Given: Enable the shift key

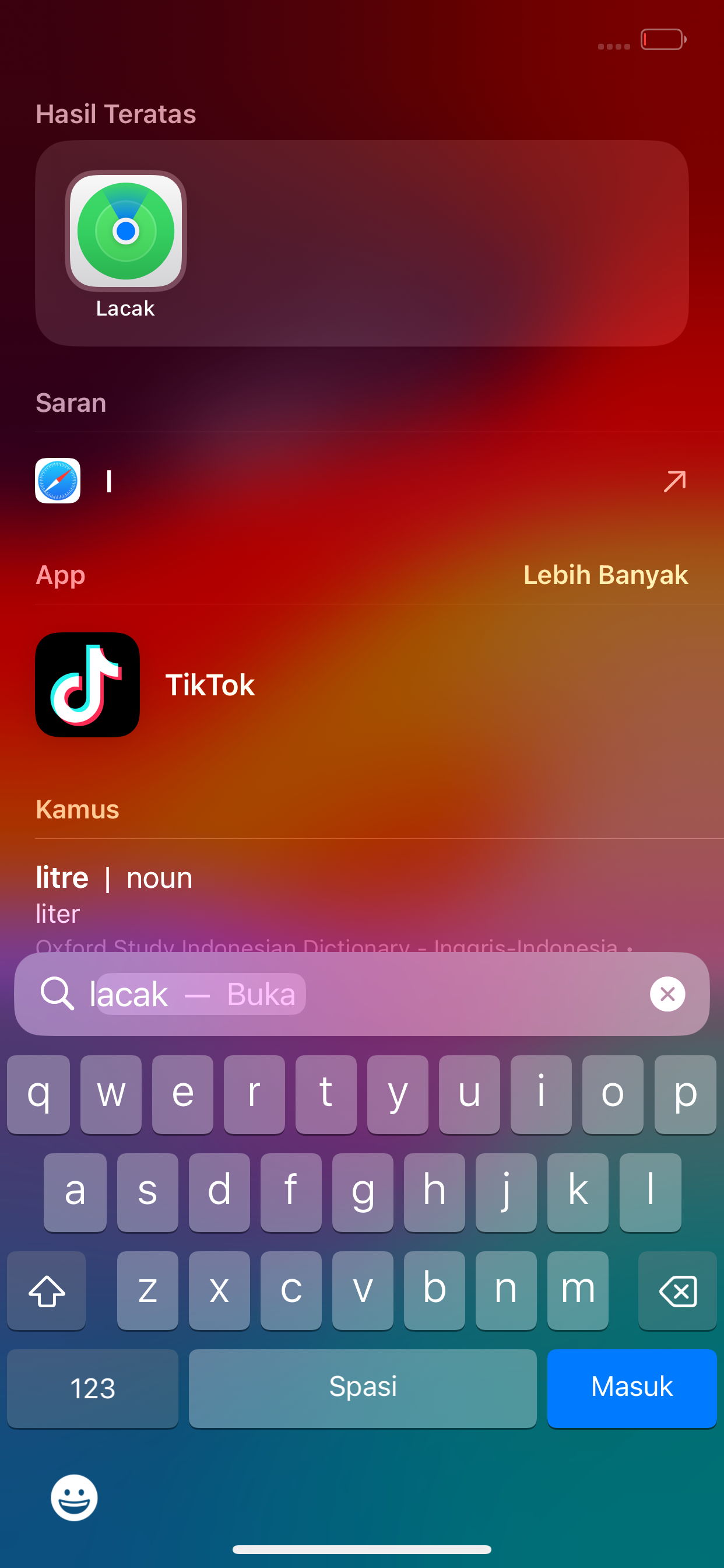Looking at the screenshot, I should click(47, 1290).
